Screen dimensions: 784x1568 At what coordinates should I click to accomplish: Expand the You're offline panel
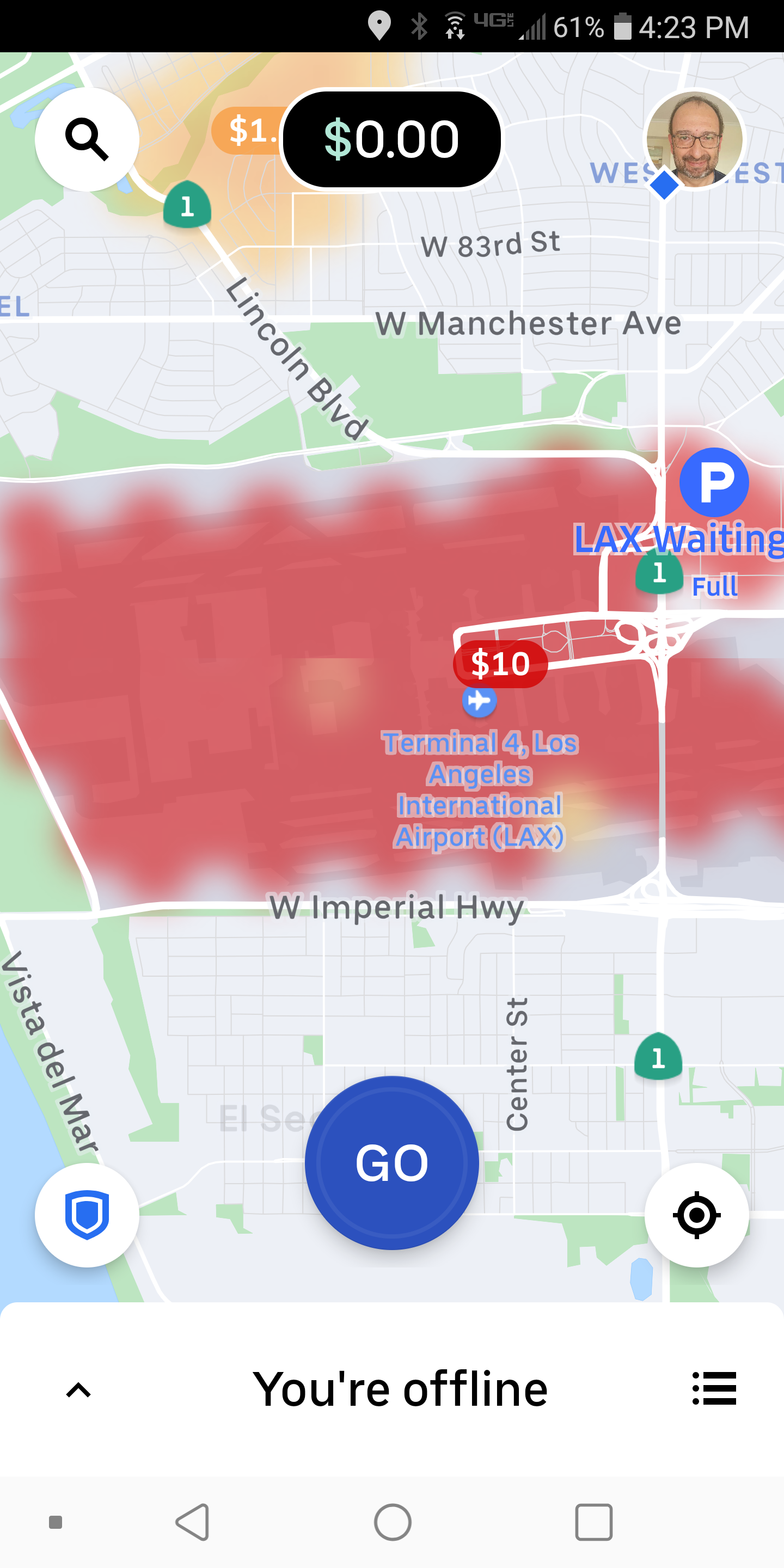(x=78, y=1391)
